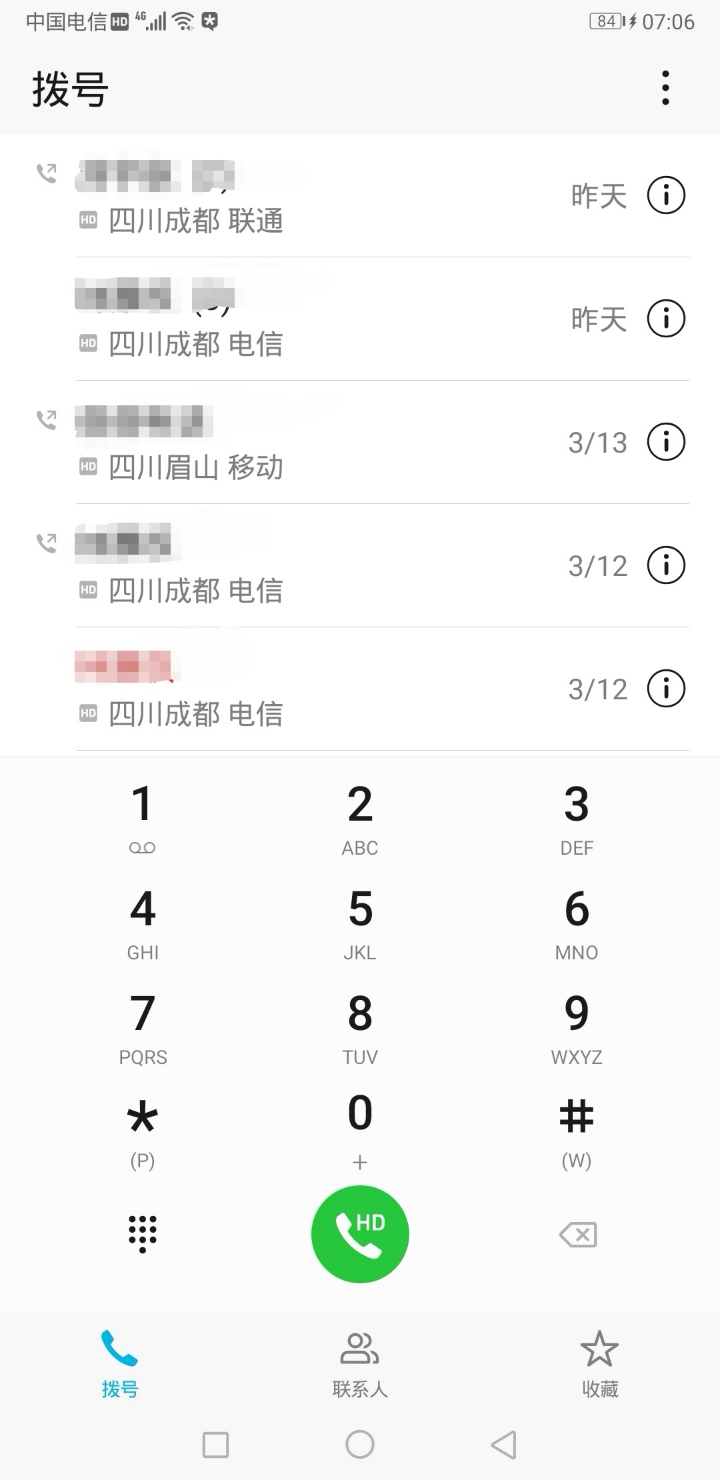The width and height of the screenshot is (720, 1480).
Task: Stay on the 拨号 (Dialer) tab
Action: pos(119,1360)
